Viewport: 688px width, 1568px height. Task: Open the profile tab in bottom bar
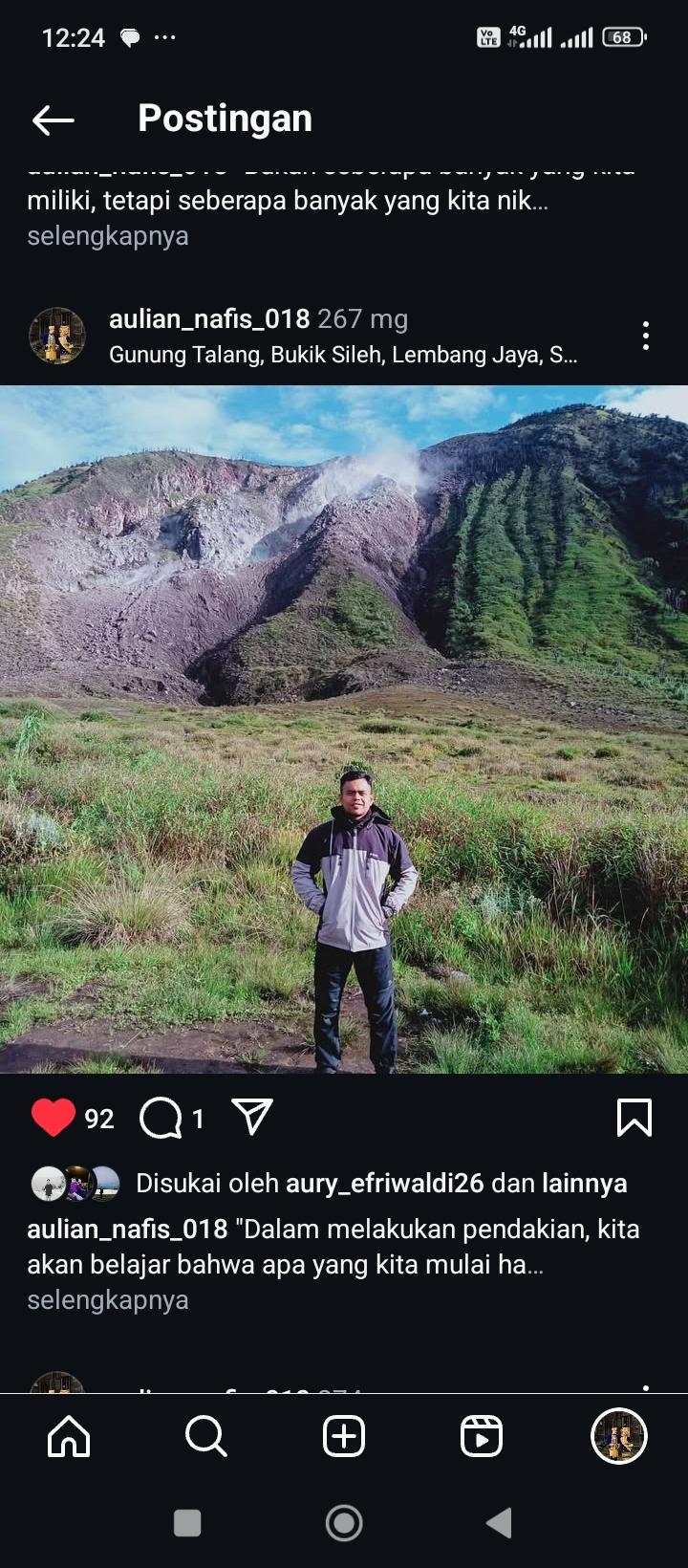(x=619, y=1436)
